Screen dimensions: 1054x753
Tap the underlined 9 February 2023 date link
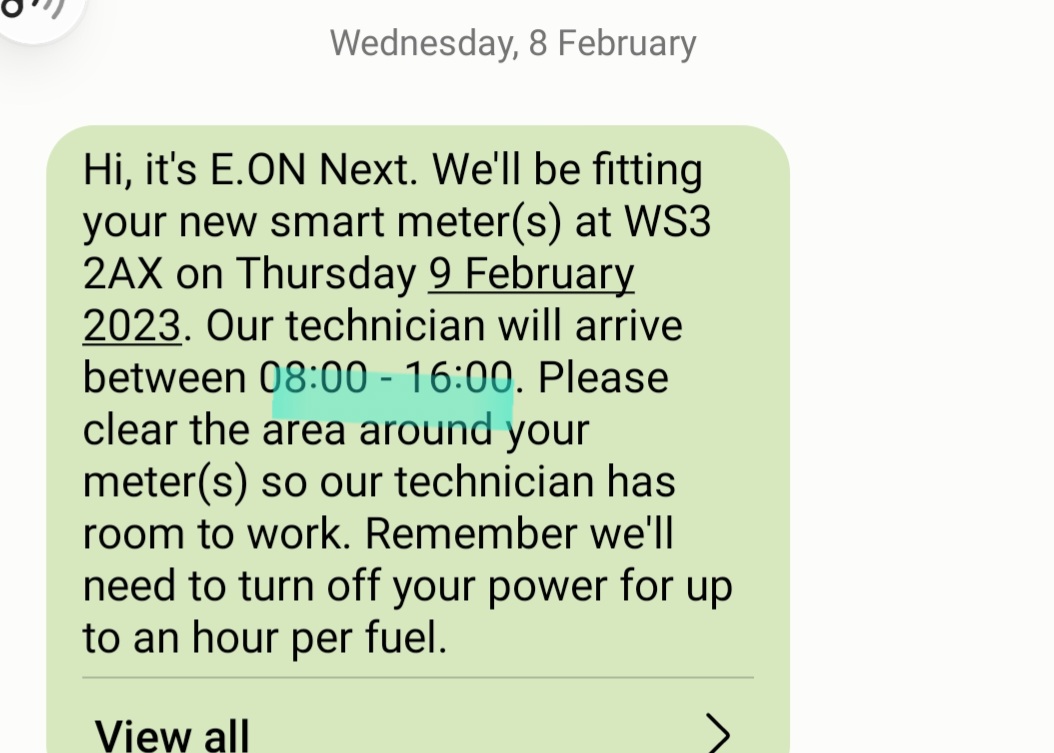tap(531, 274)
